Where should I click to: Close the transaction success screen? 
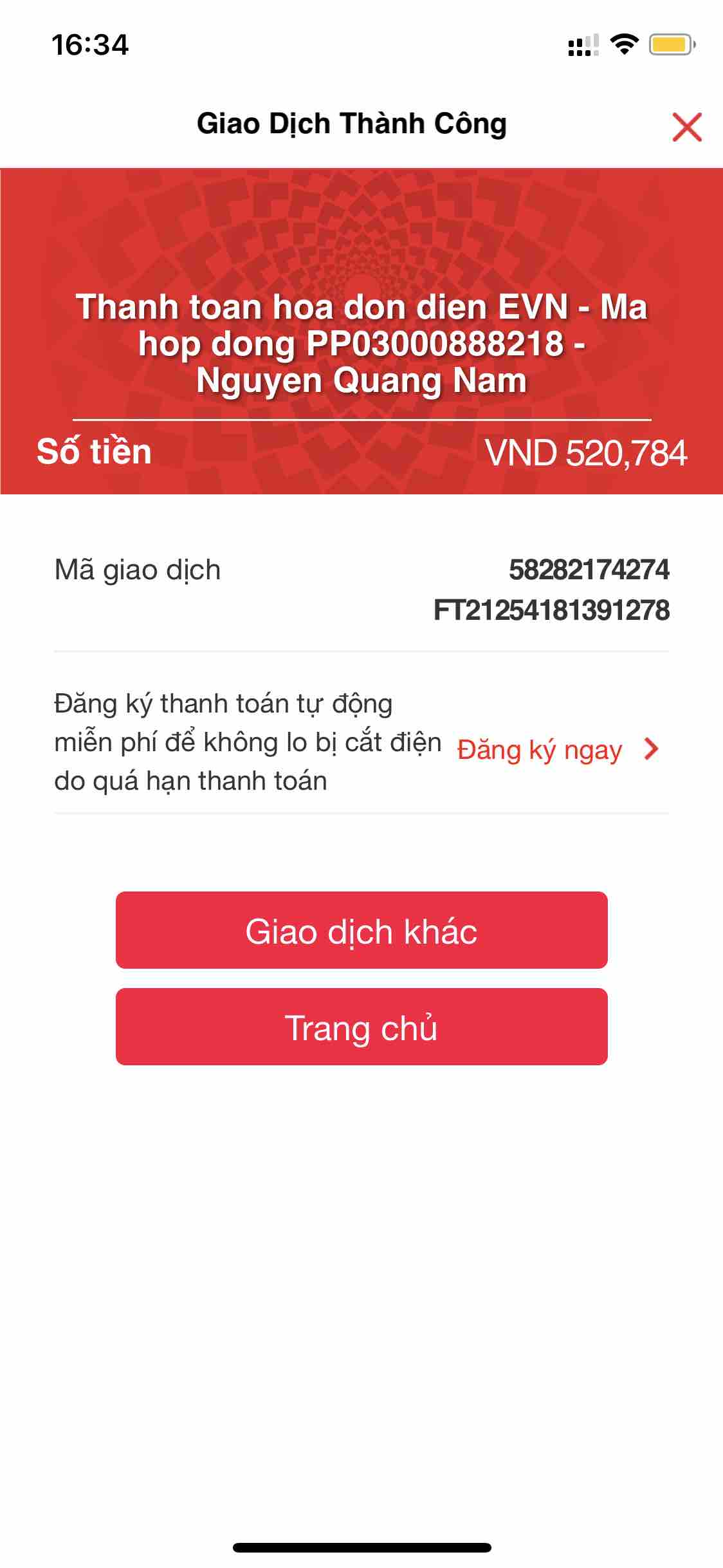(x=686, y=127)
